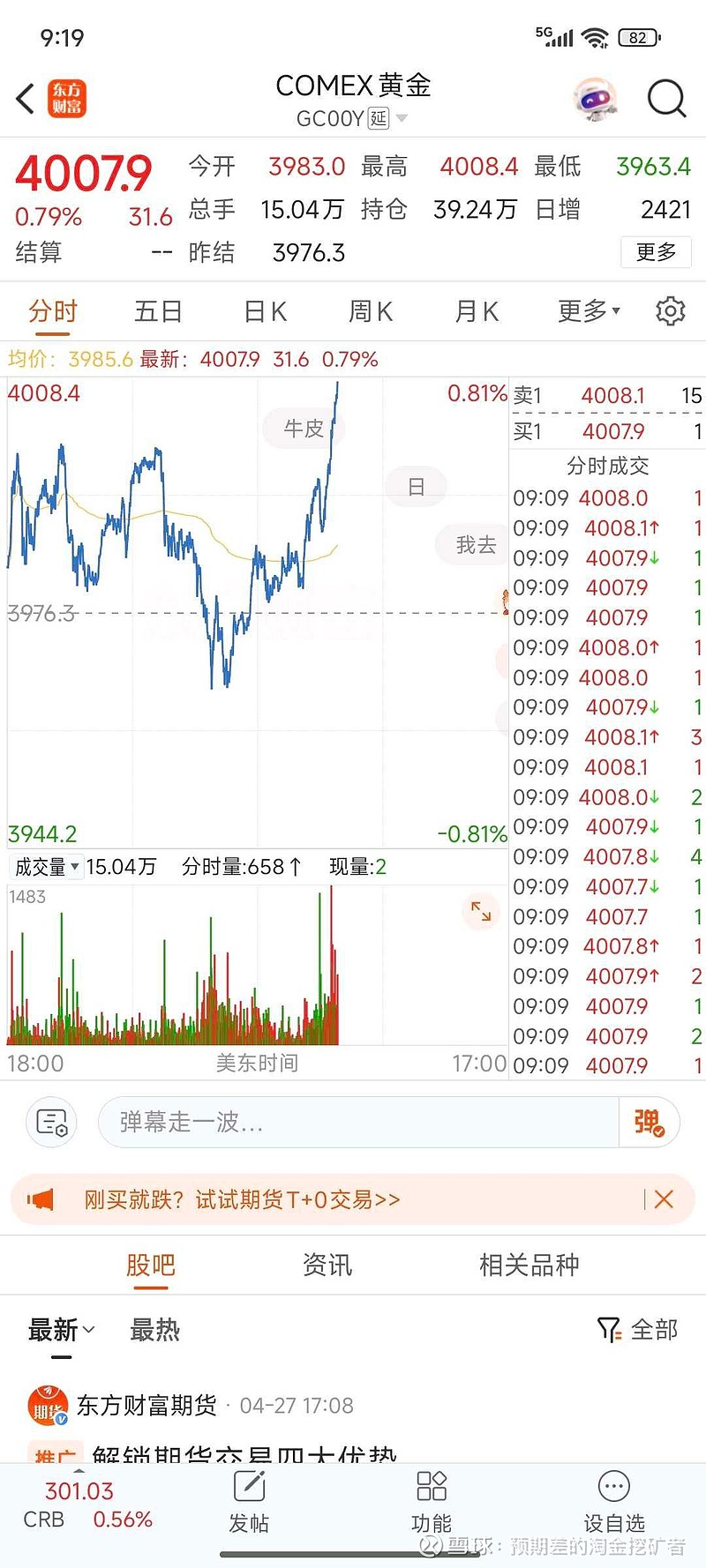The width and height of the screenshot is (706, 1568).
Task: Expand the 更多 chart period dropdown
Action: 589,311
